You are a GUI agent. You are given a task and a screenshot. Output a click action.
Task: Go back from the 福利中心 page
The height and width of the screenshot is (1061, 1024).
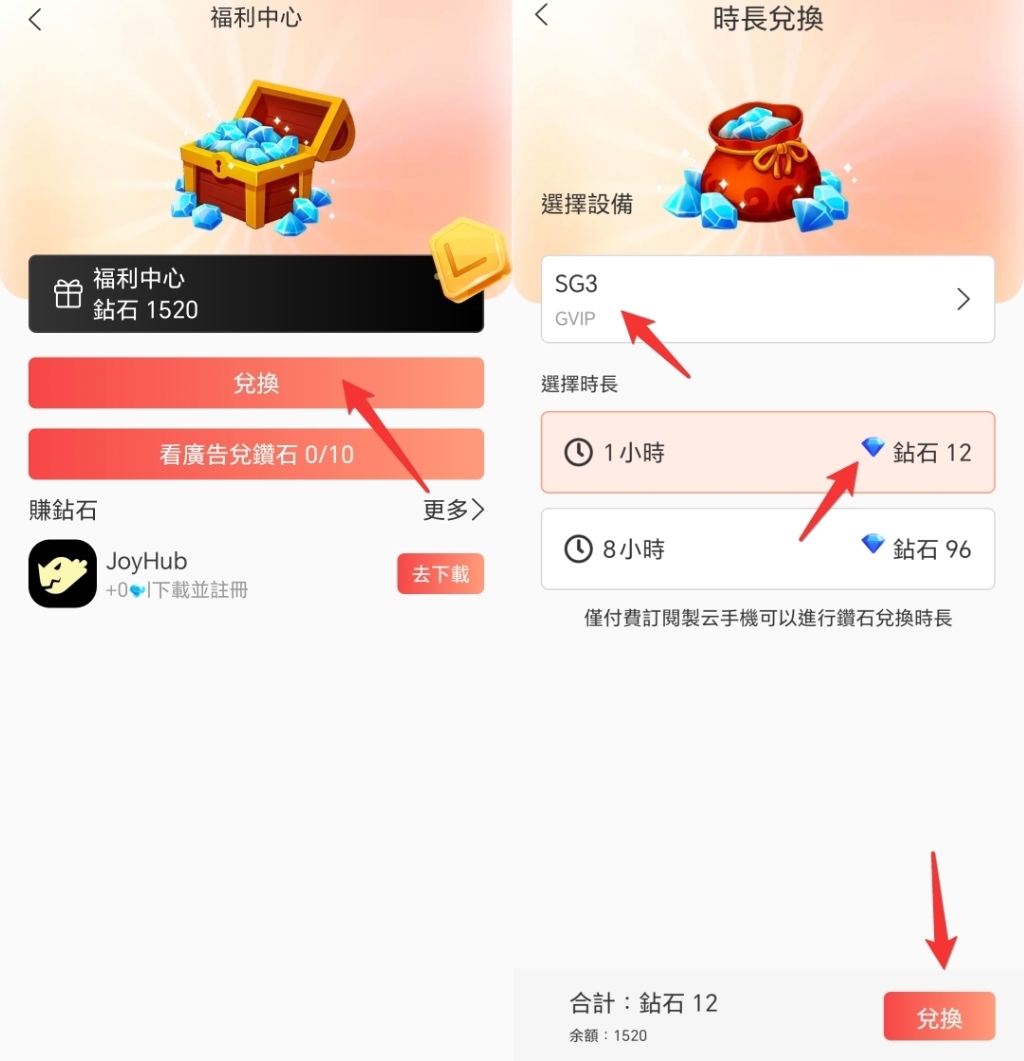point(35,19)
